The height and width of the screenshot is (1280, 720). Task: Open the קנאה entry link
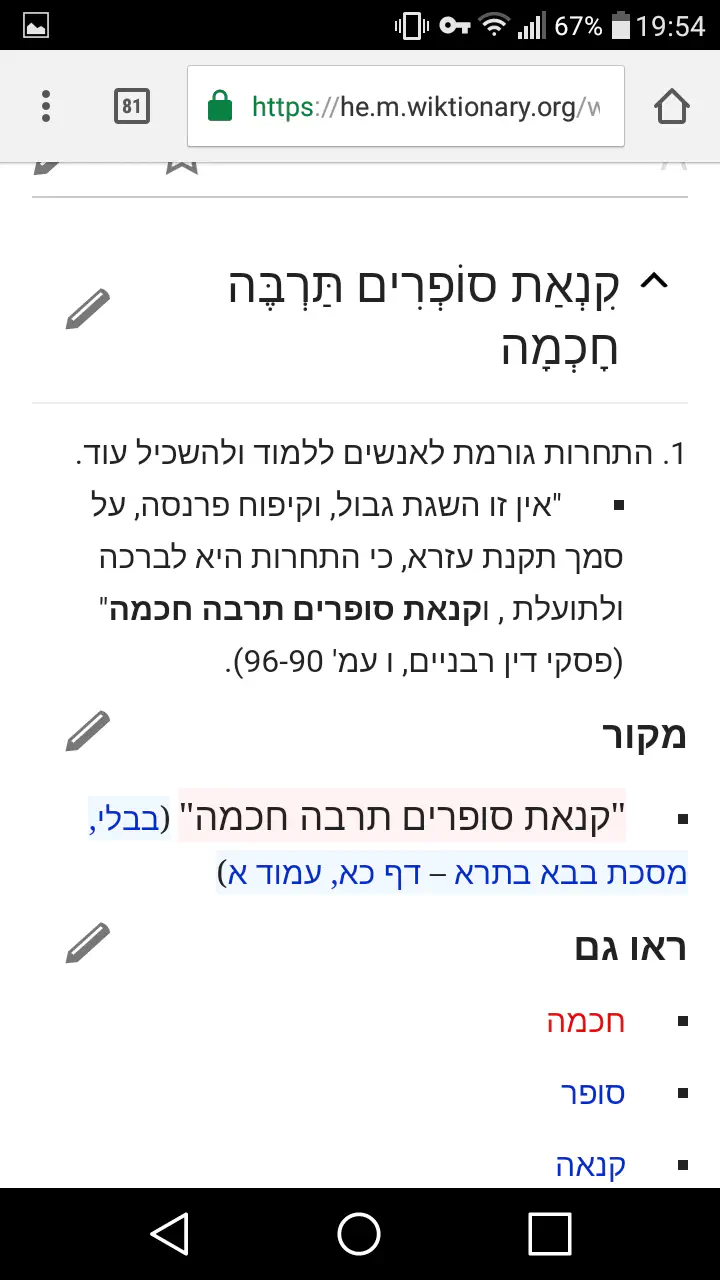tap(590, 1165)
